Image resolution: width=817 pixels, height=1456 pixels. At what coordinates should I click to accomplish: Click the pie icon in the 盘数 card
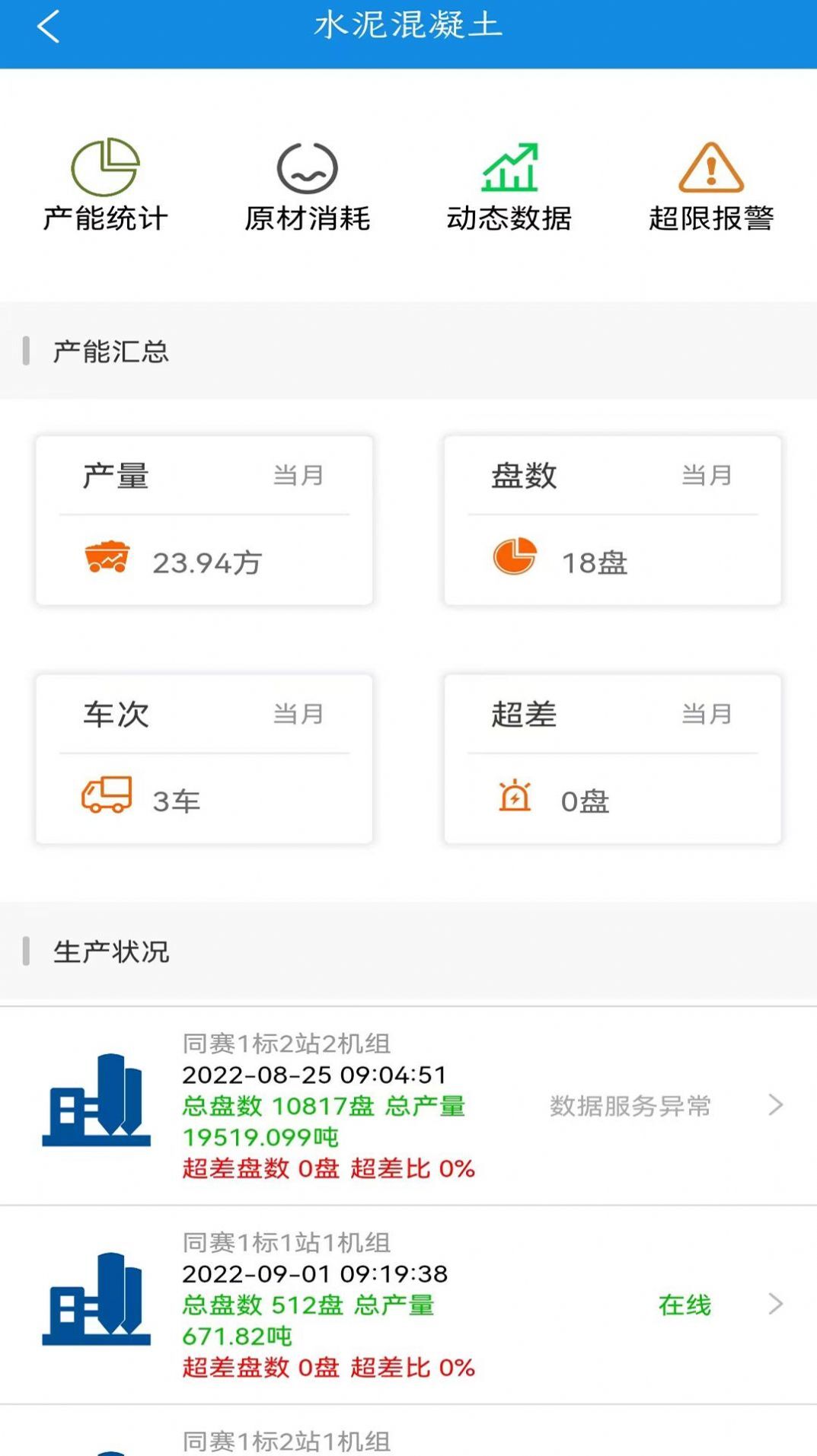pos(515,558)
